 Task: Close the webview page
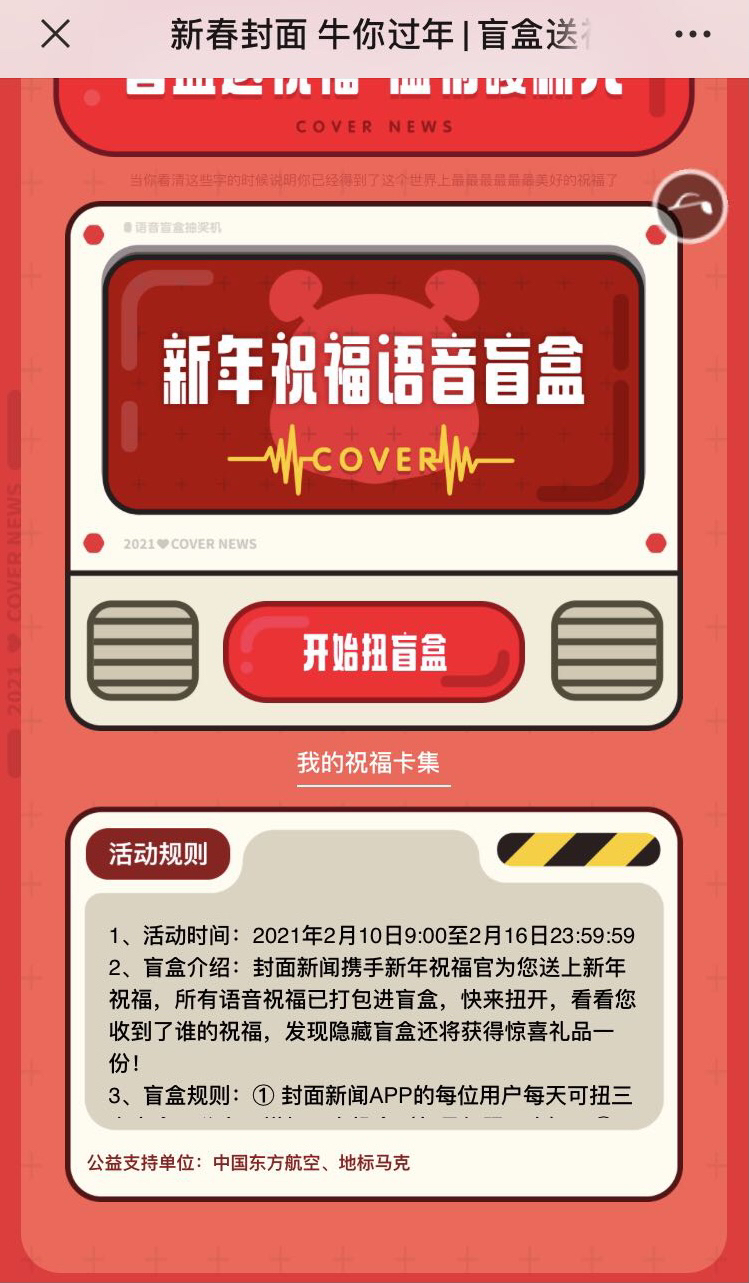(x=55, y=34)
